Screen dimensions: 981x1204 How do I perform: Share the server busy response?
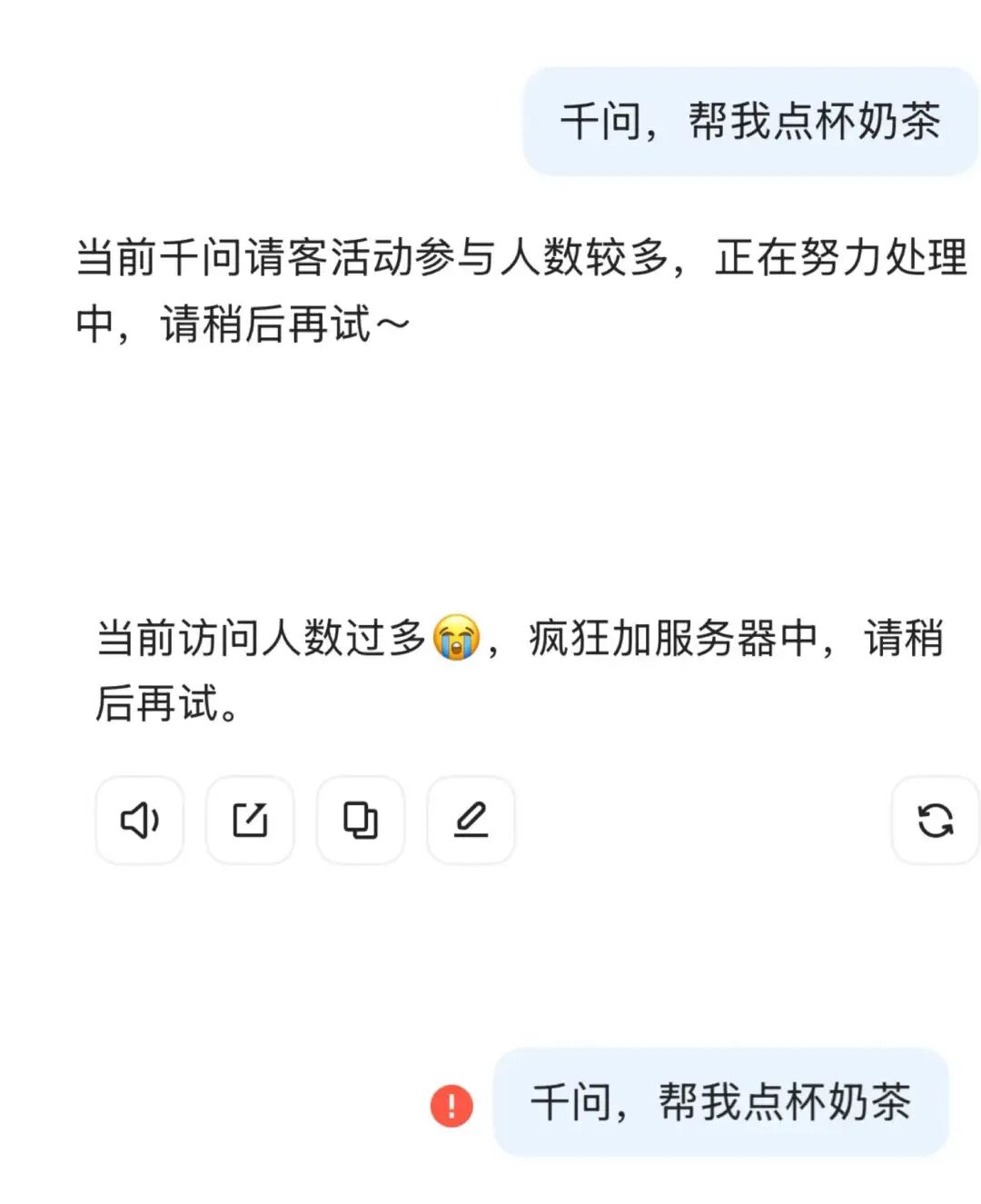coord(250,820)
